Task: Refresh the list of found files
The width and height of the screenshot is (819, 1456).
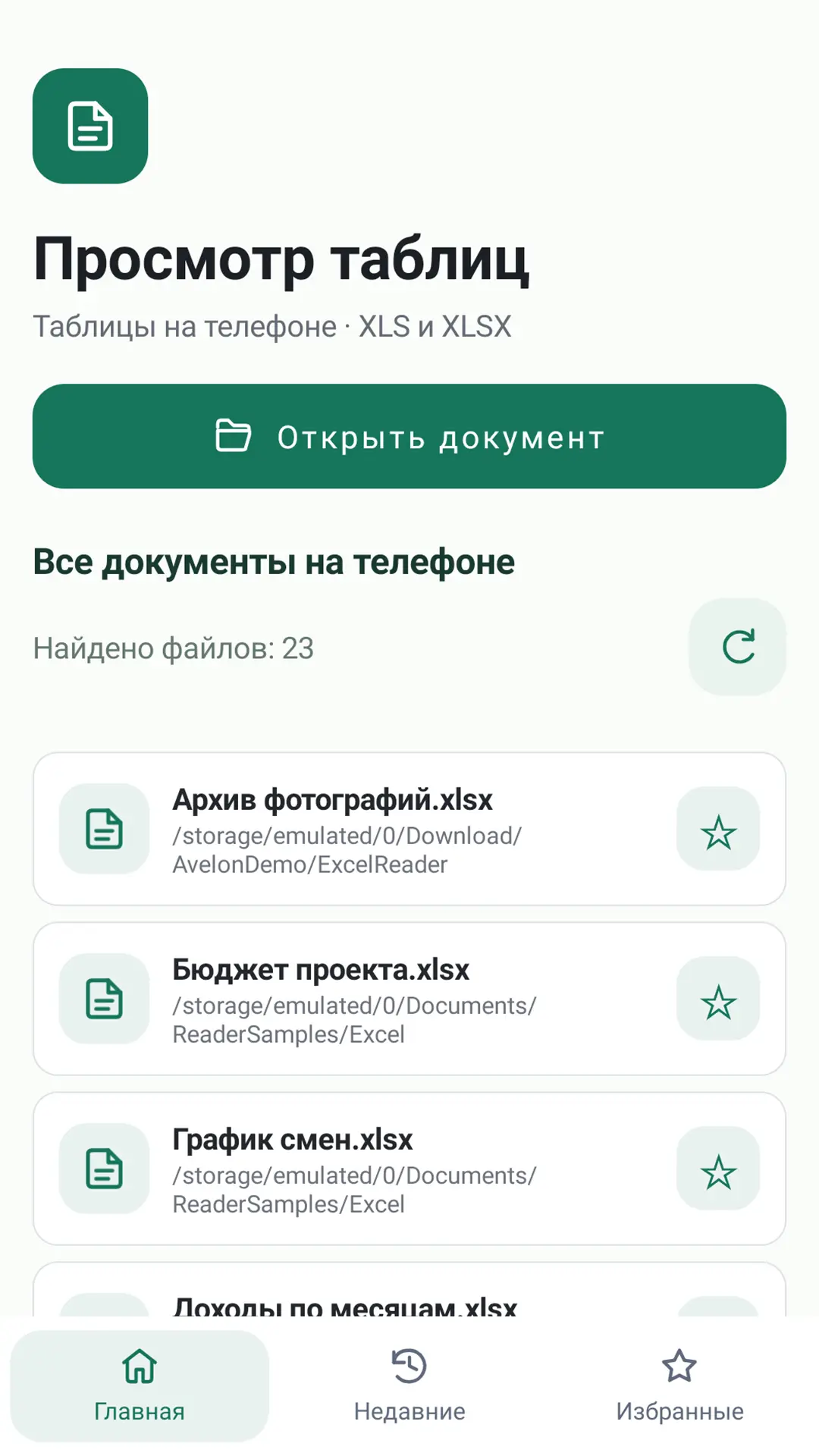Action: click(737, 647)
